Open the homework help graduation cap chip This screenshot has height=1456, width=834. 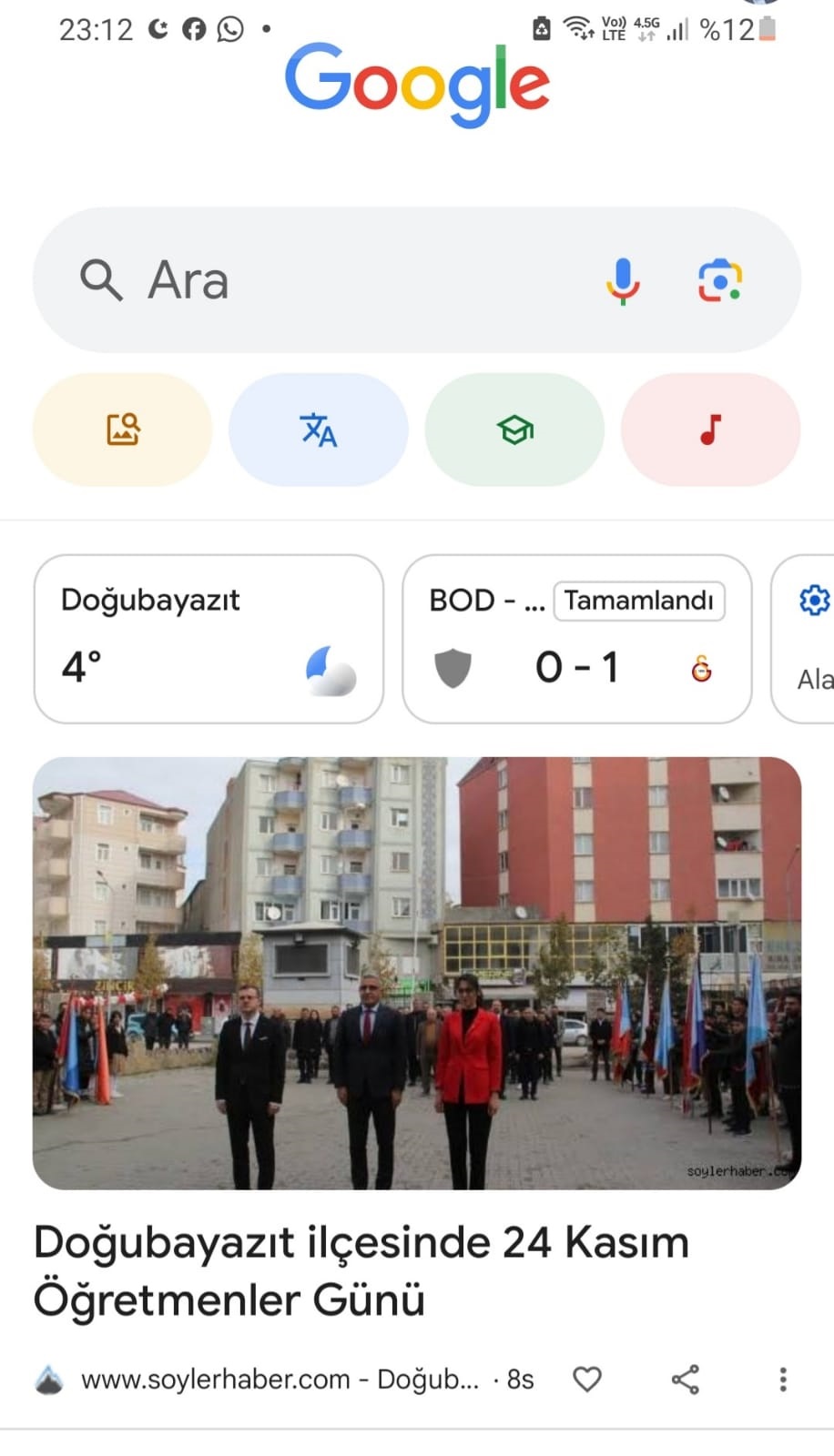point(514,430)
